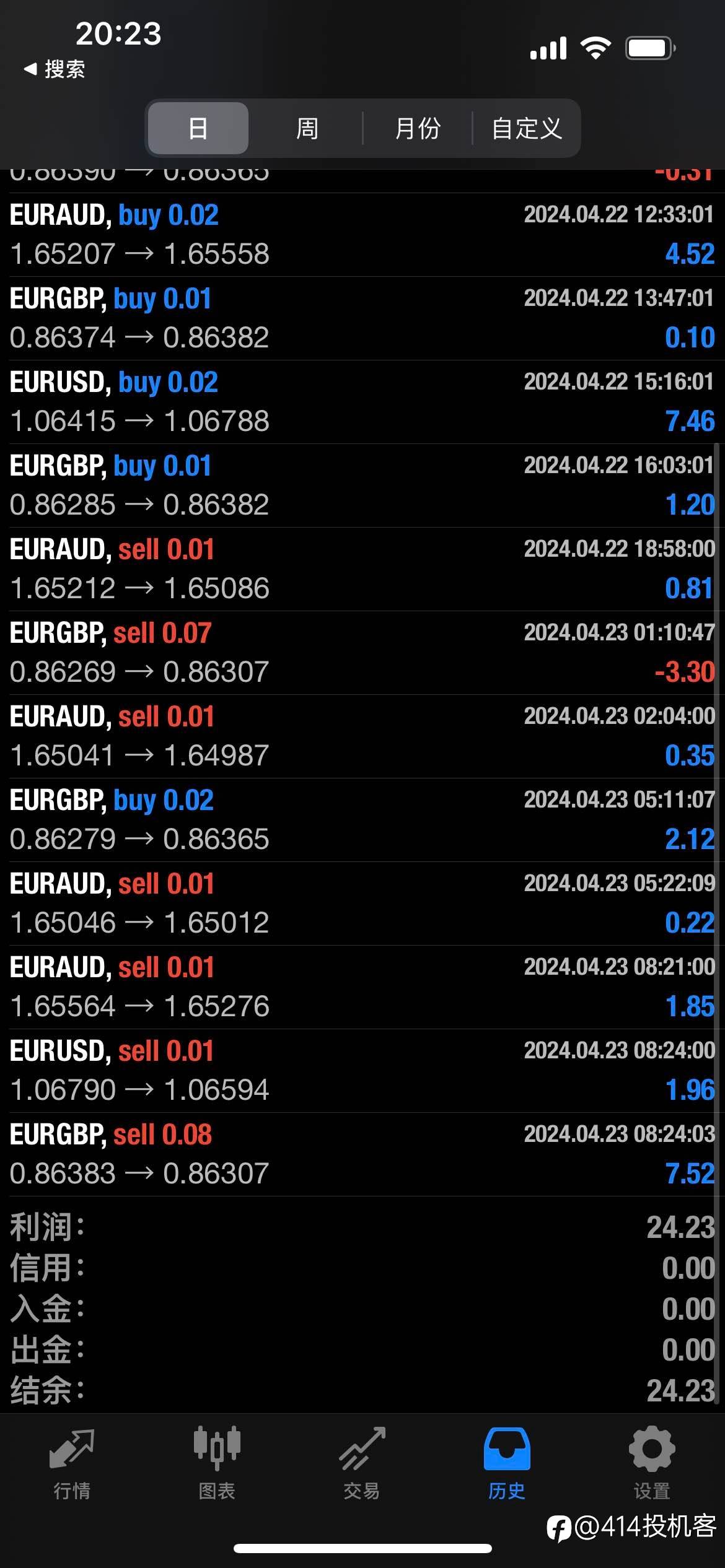This screenshot has height=1568, width=725.
Task: Tap the EURAUD sell 0.01 trade at 18:58:00
Action: pyautogui.click(x=362, y=569)
